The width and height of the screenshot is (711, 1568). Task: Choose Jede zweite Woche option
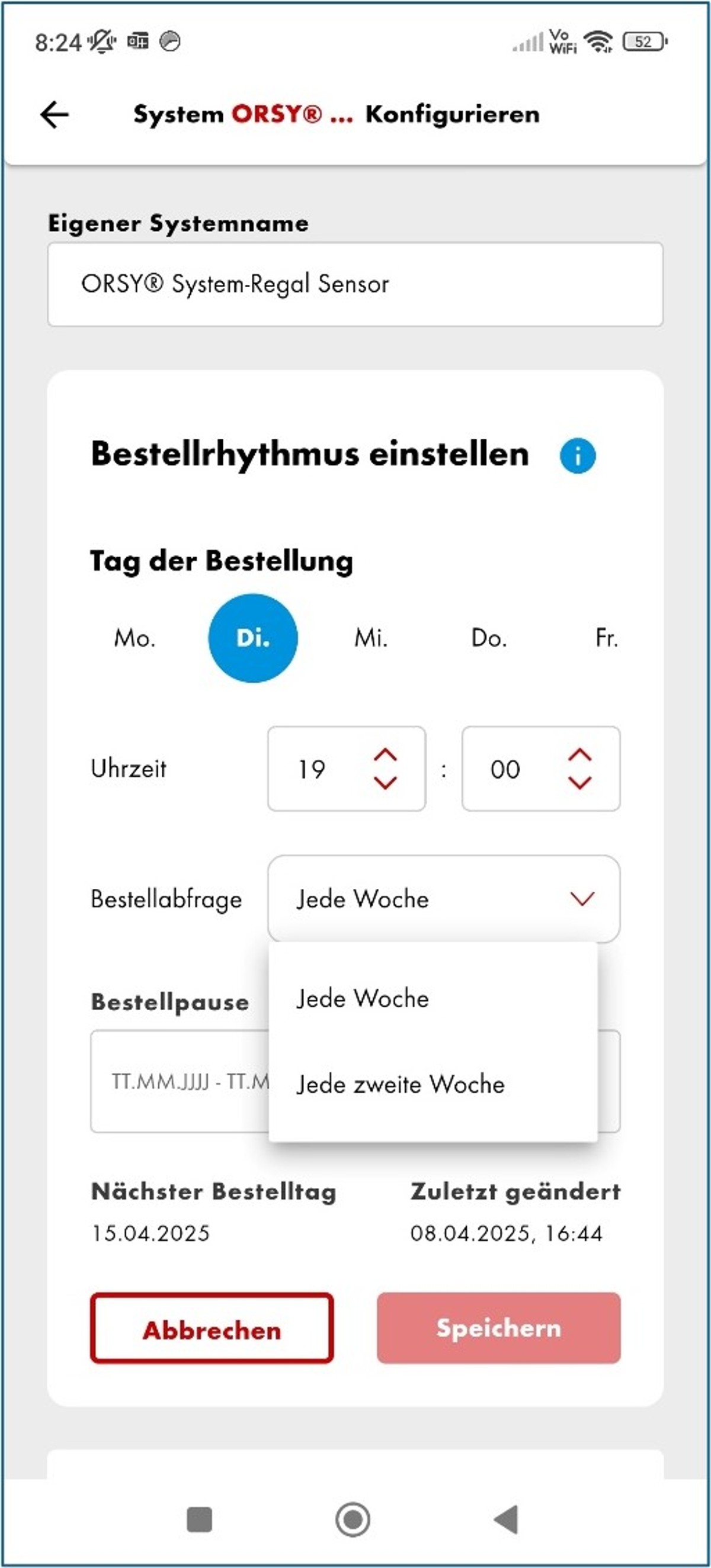click(401, 1085)
